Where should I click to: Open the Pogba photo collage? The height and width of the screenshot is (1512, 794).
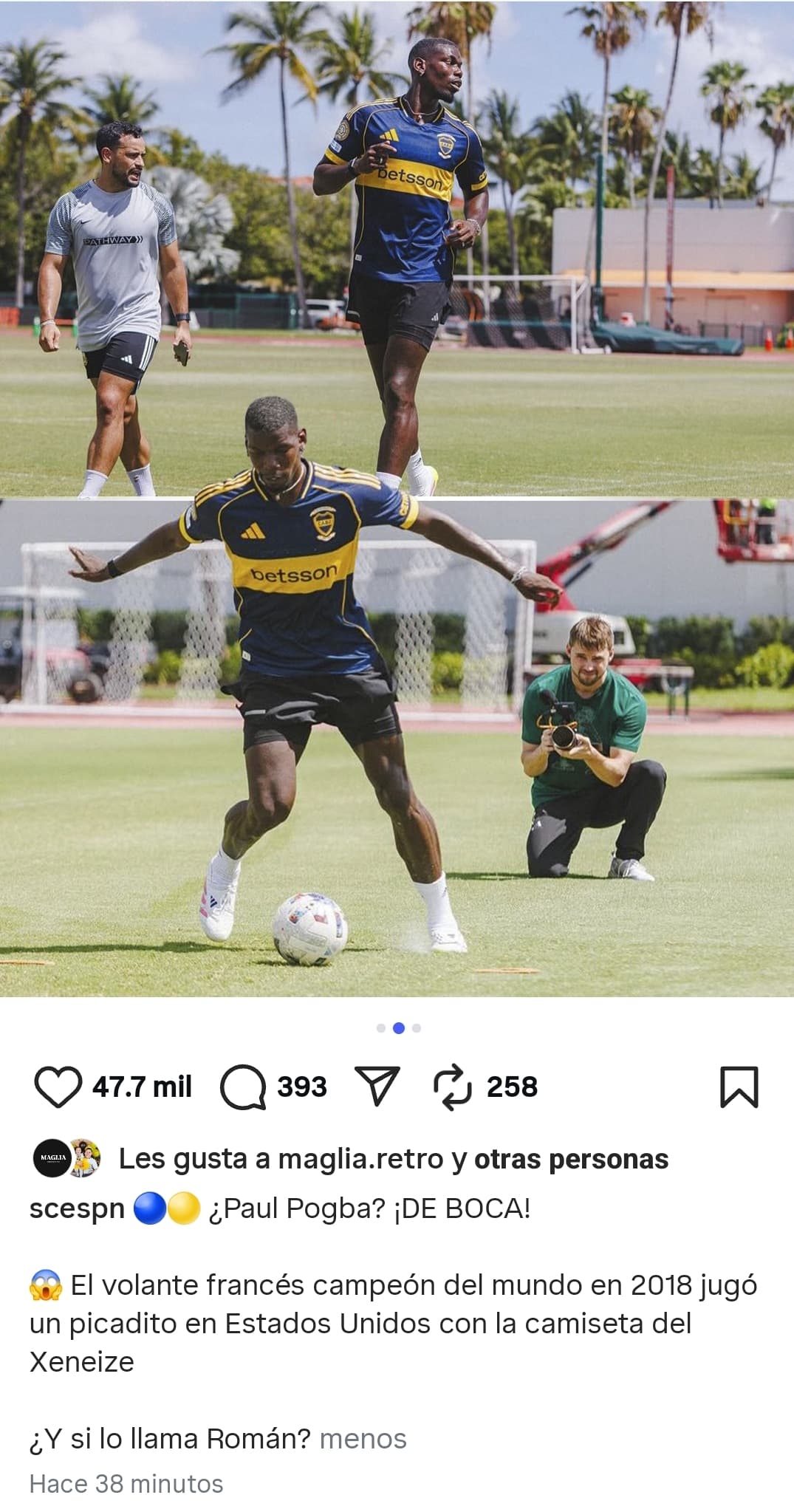[397, 499]
